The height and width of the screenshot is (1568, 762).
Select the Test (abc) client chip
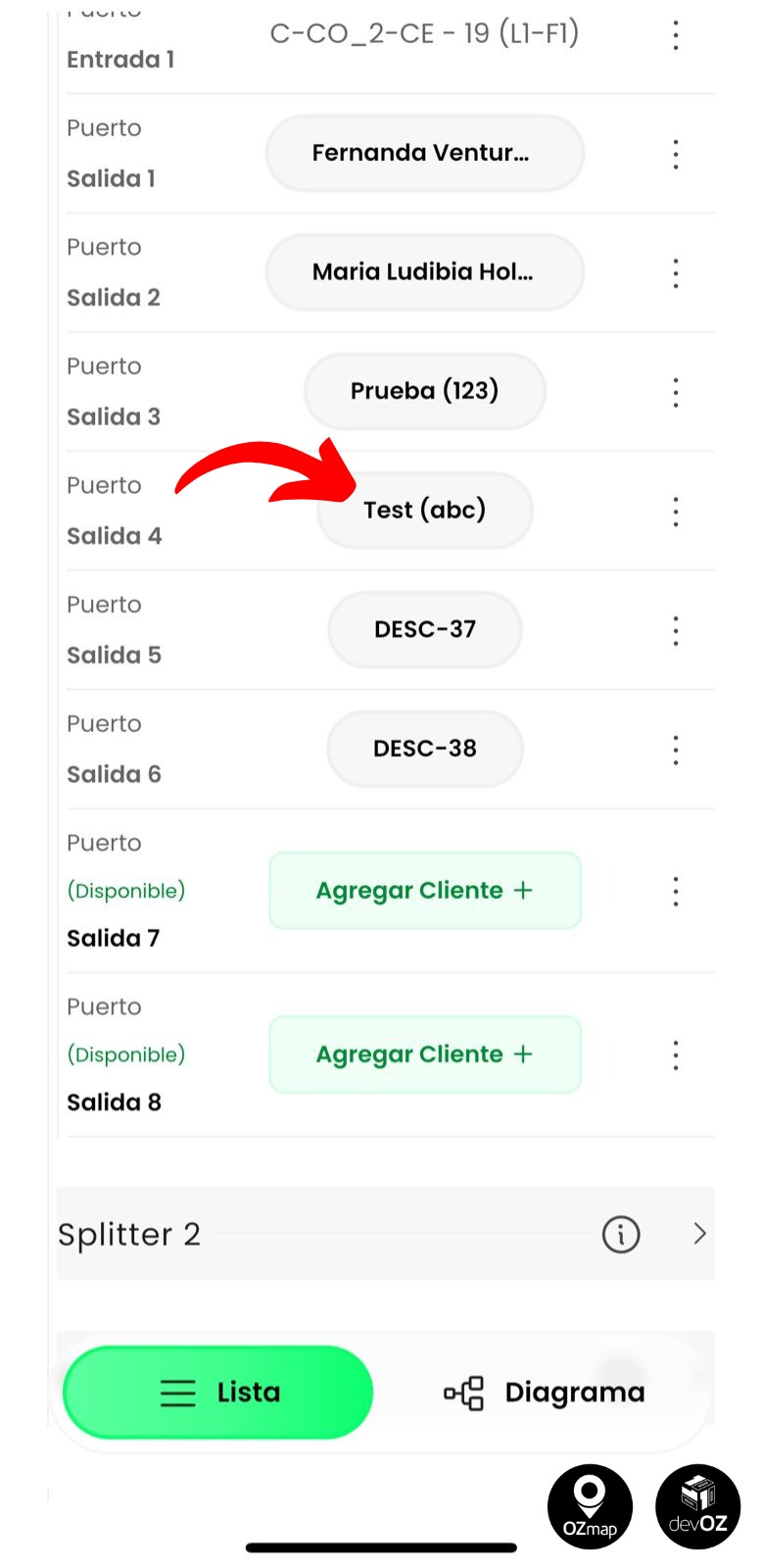425,511
